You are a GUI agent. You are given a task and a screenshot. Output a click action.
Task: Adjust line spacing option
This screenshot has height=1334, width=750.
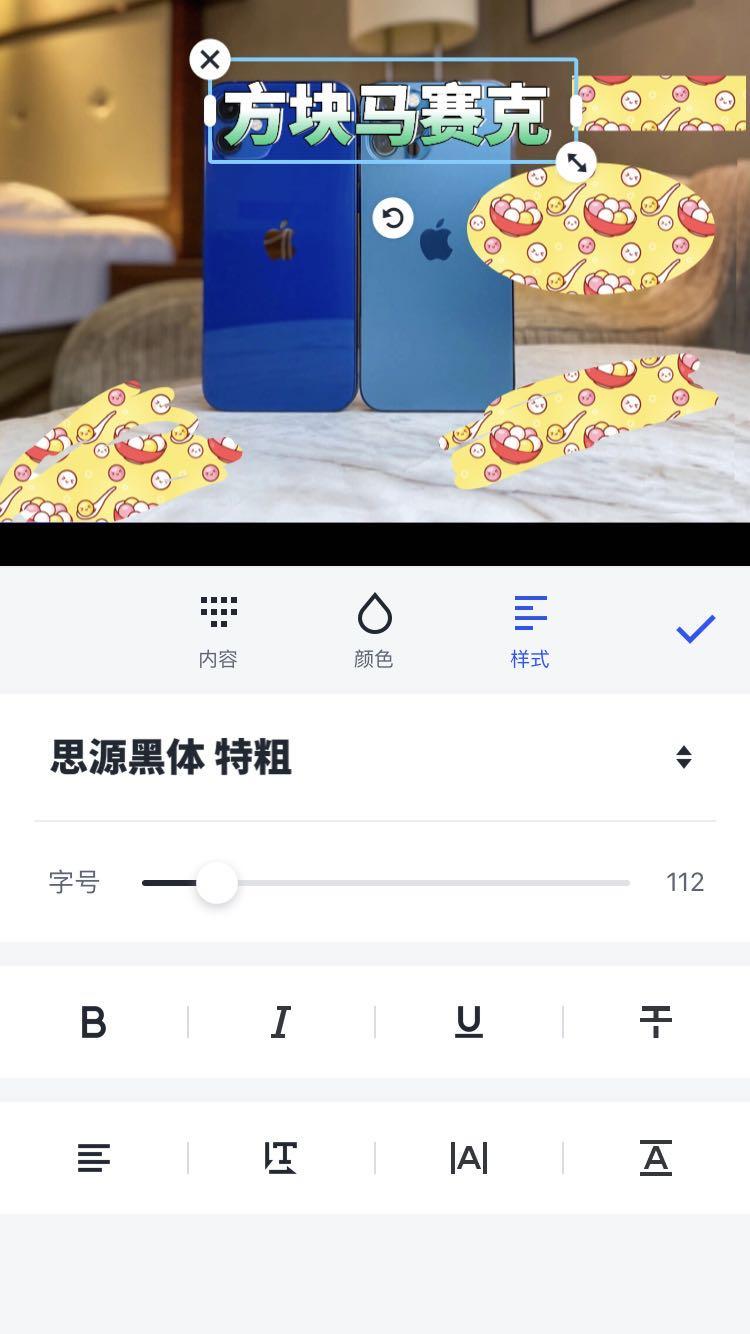[281, 1158]
